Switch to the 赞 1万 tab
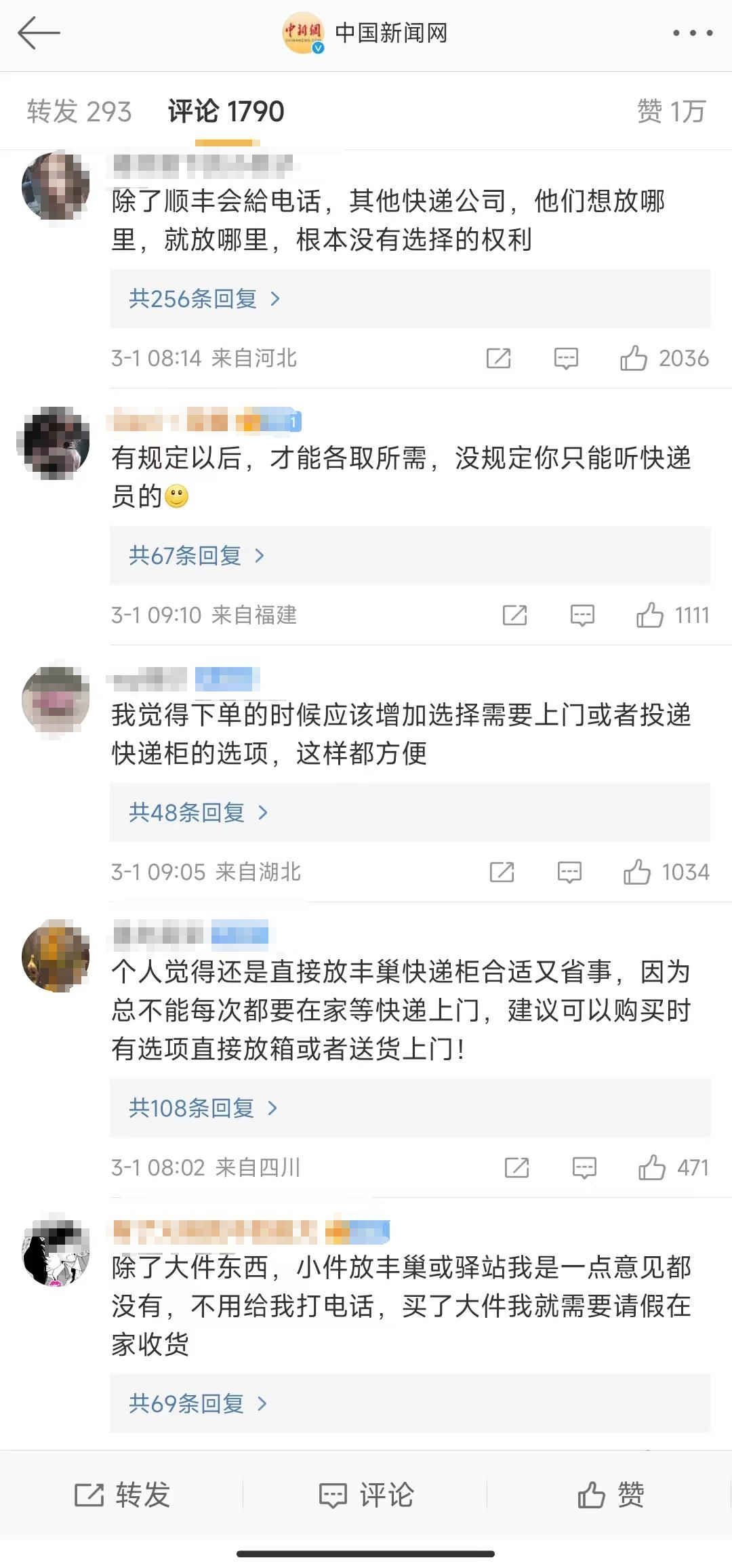The width and height of the screenshot is (732, 1568). [671, 112]
